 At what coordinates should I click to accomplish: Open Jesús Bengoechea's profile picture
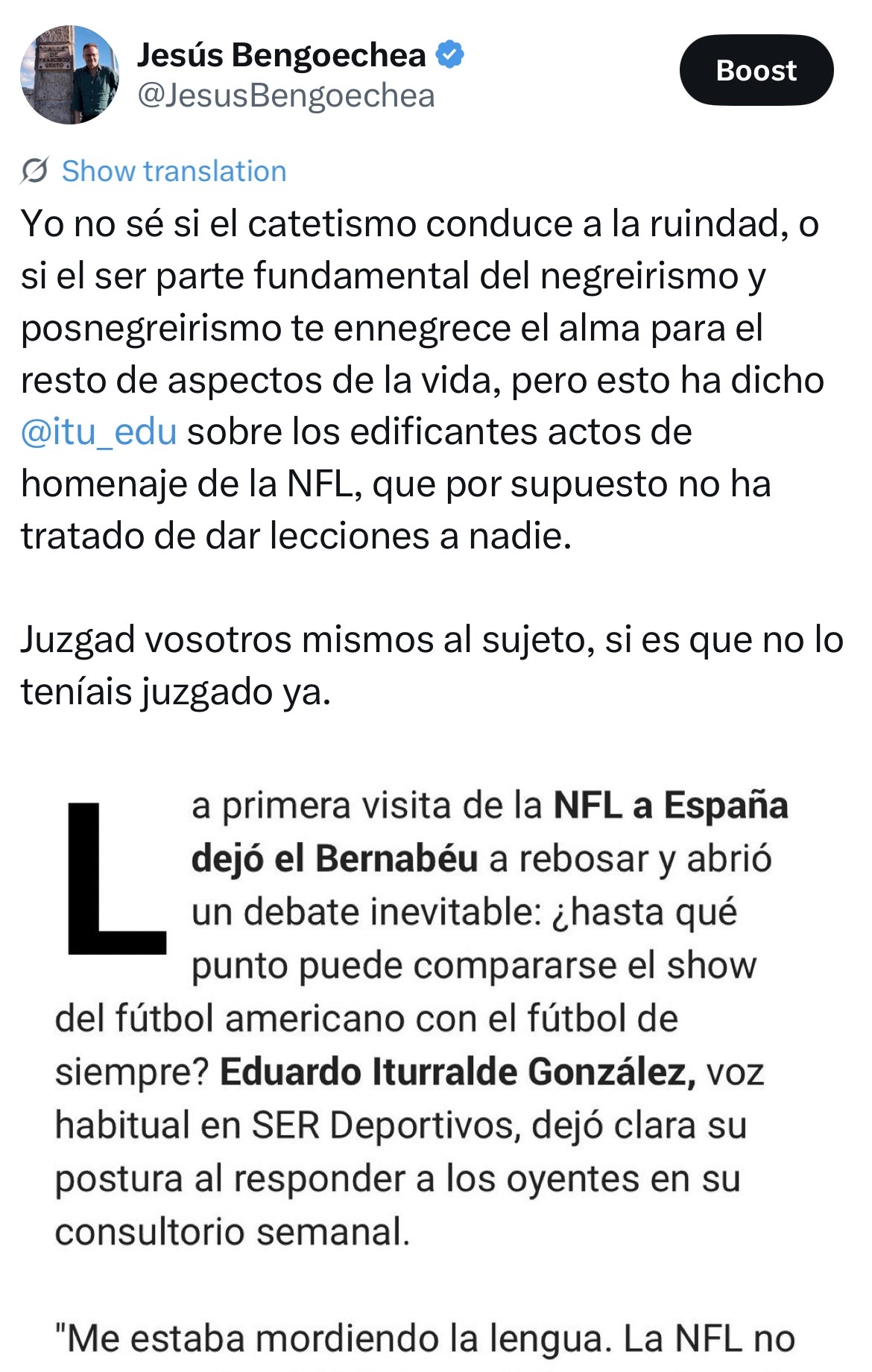tap(69, 75)
